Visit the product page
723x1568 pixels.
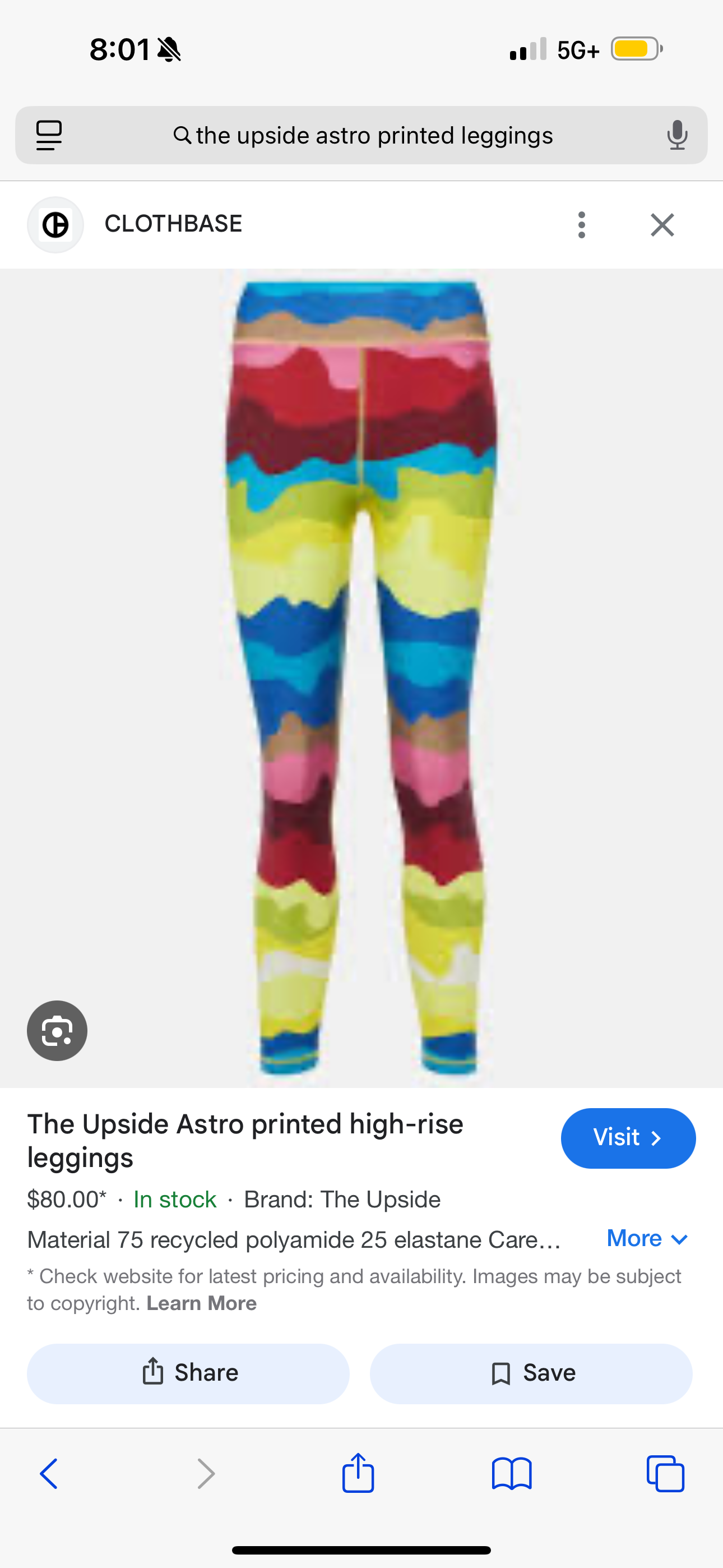click(628, 1138)
